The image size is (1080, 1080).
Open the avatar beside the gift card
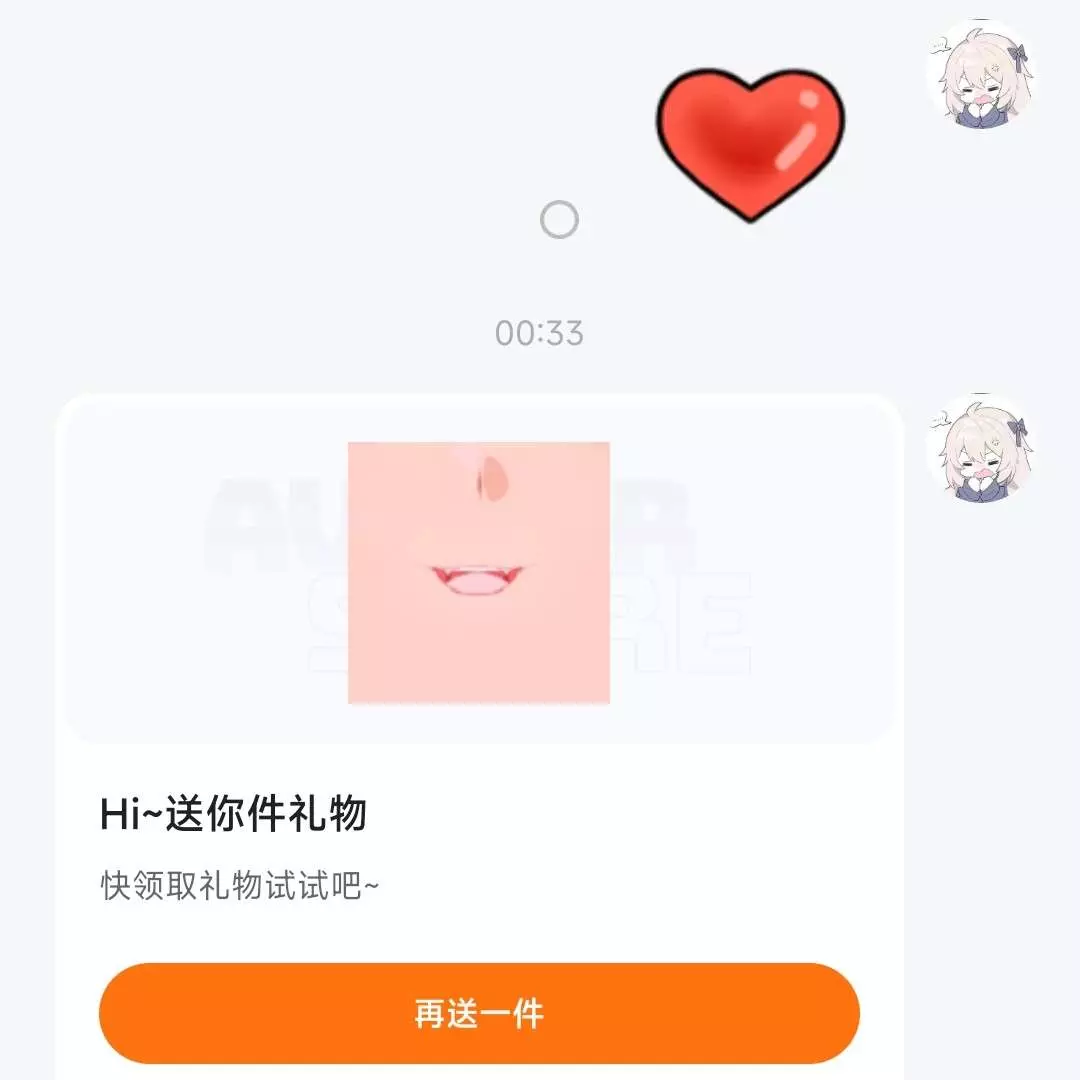point(981,448)
